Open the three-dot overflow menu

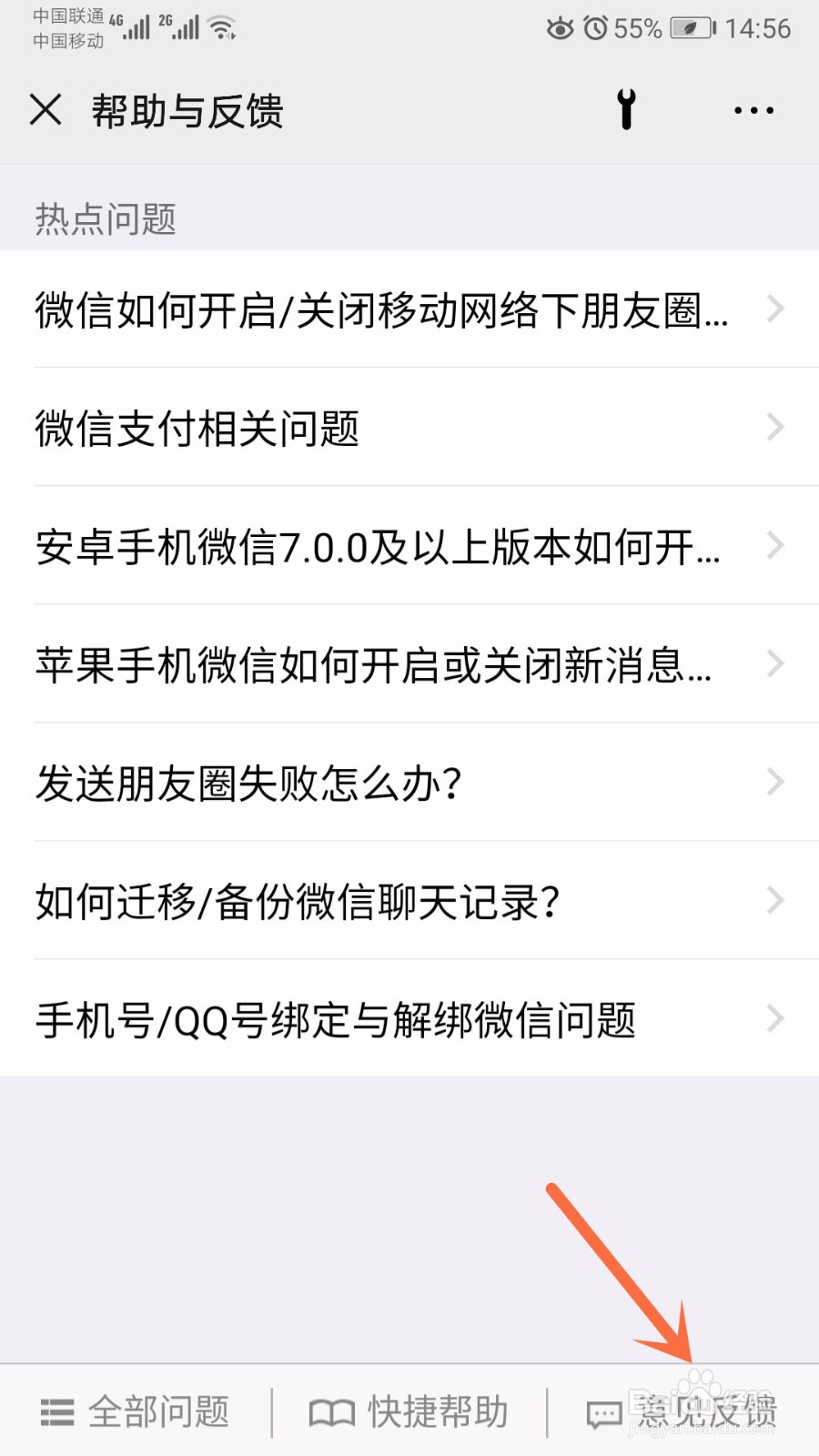pos(753,110)
